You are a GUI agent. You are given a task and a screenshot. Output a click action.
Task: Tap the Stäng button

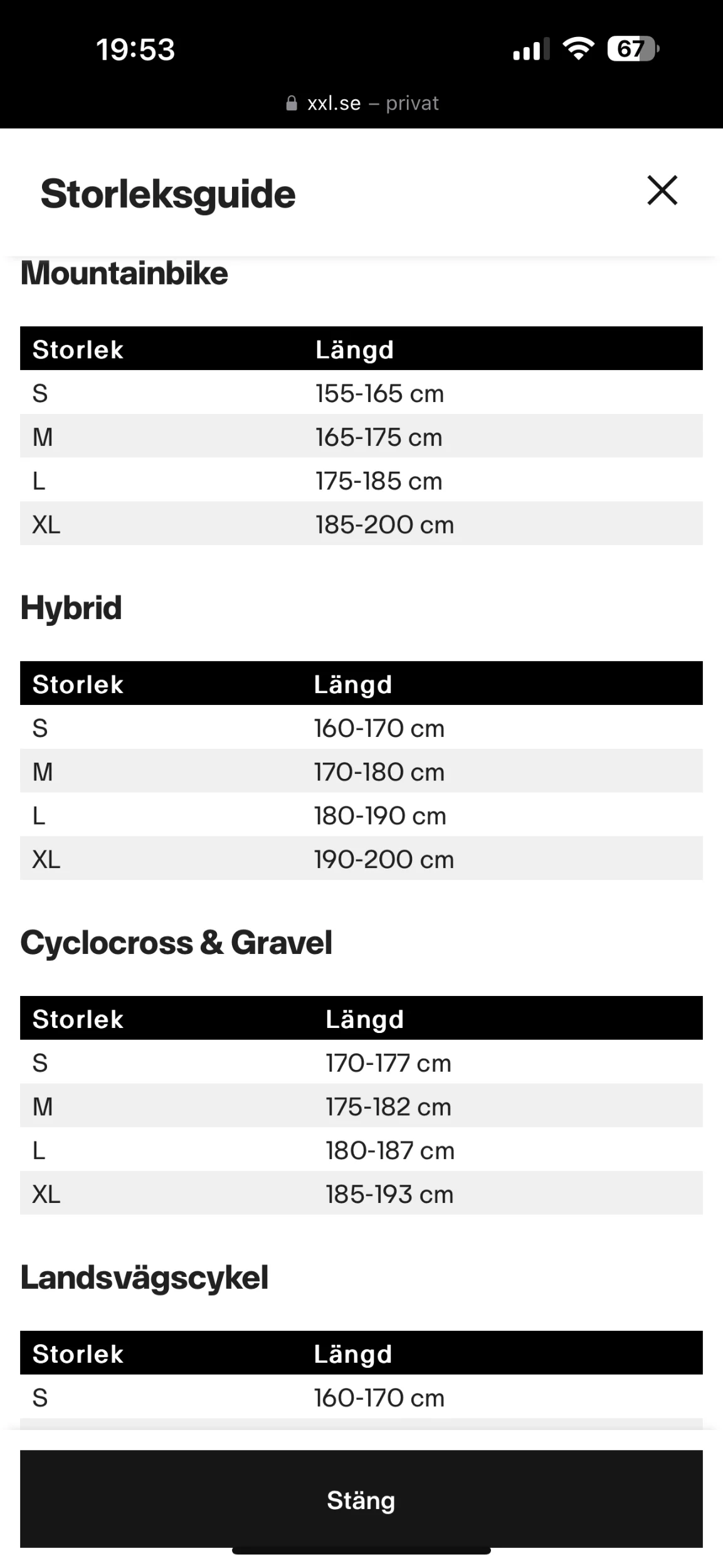click(x=361, y=1499)
